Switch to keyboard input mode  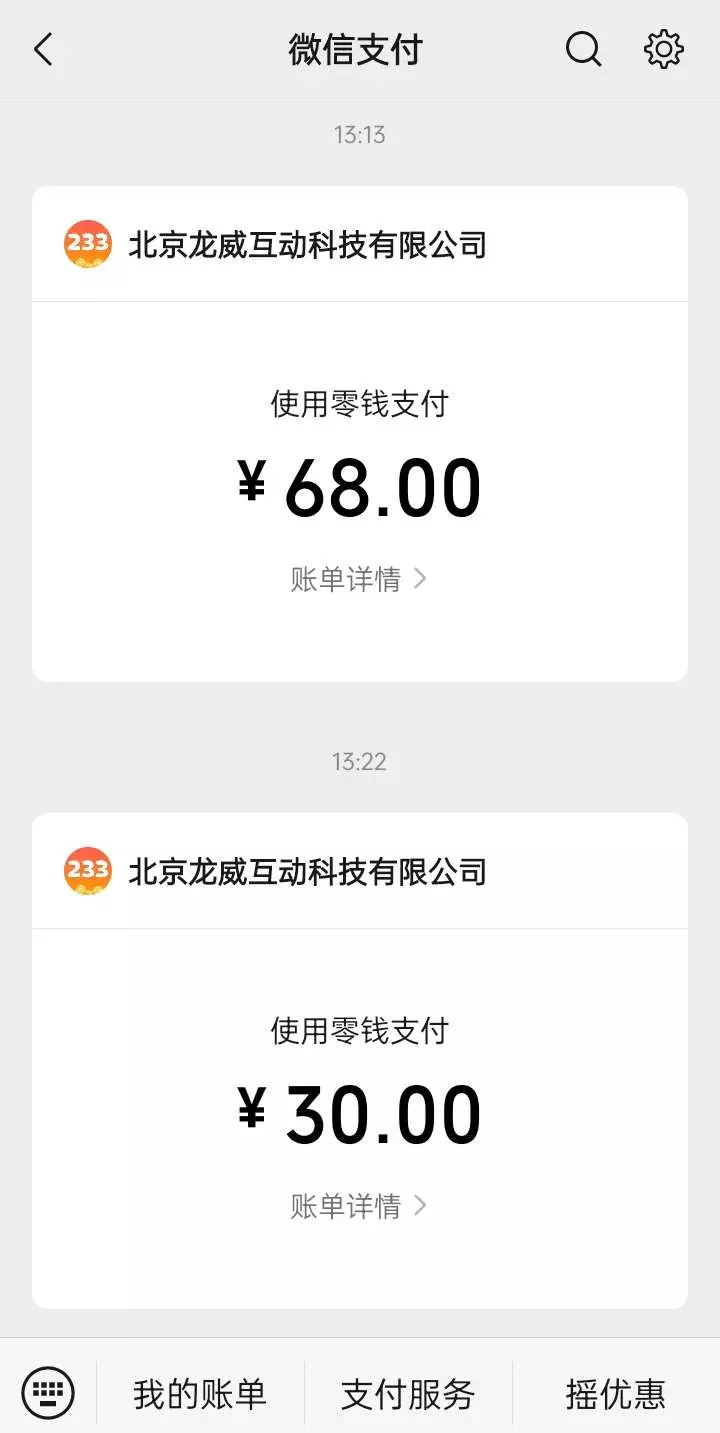(47, 1393)
